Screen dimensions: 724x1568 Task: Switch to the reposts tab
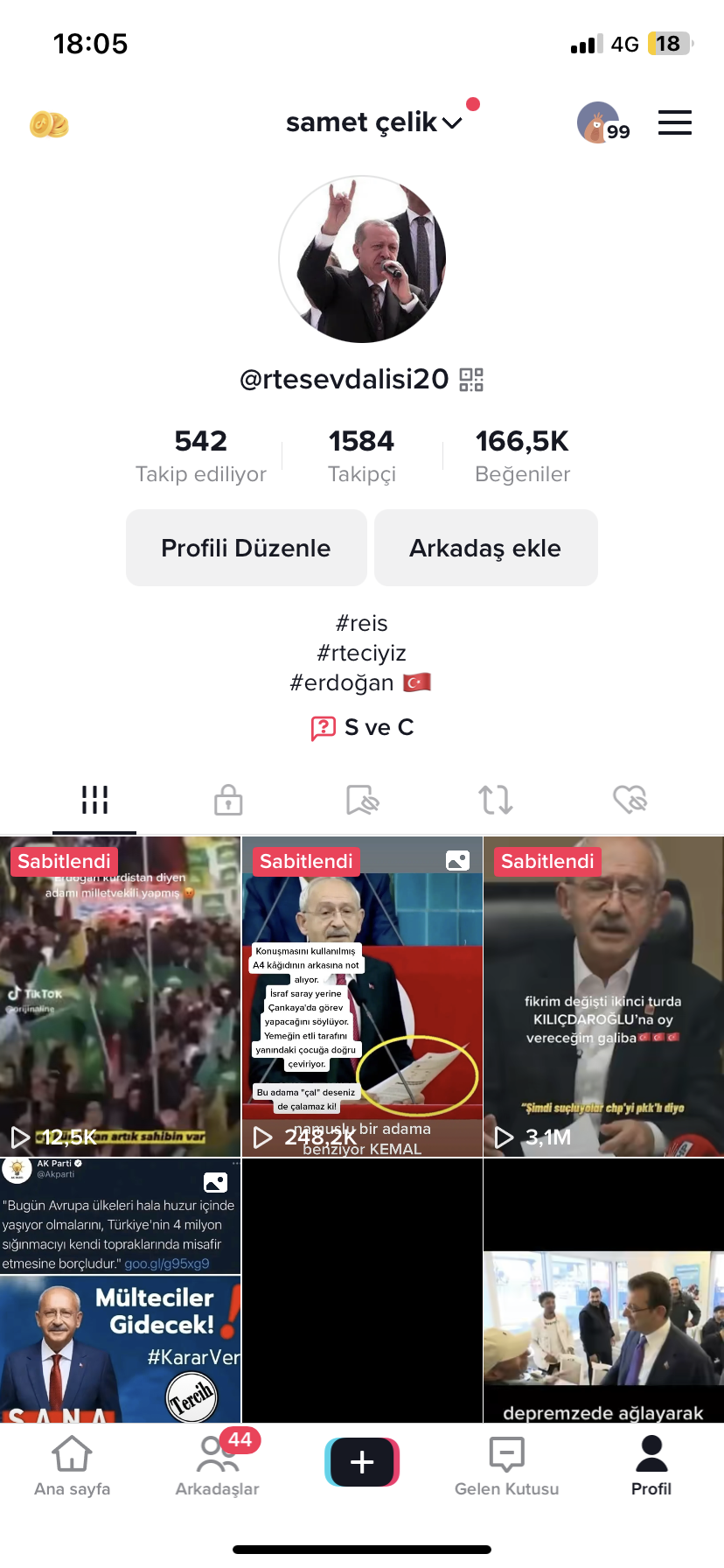click(x=496, y=800)
